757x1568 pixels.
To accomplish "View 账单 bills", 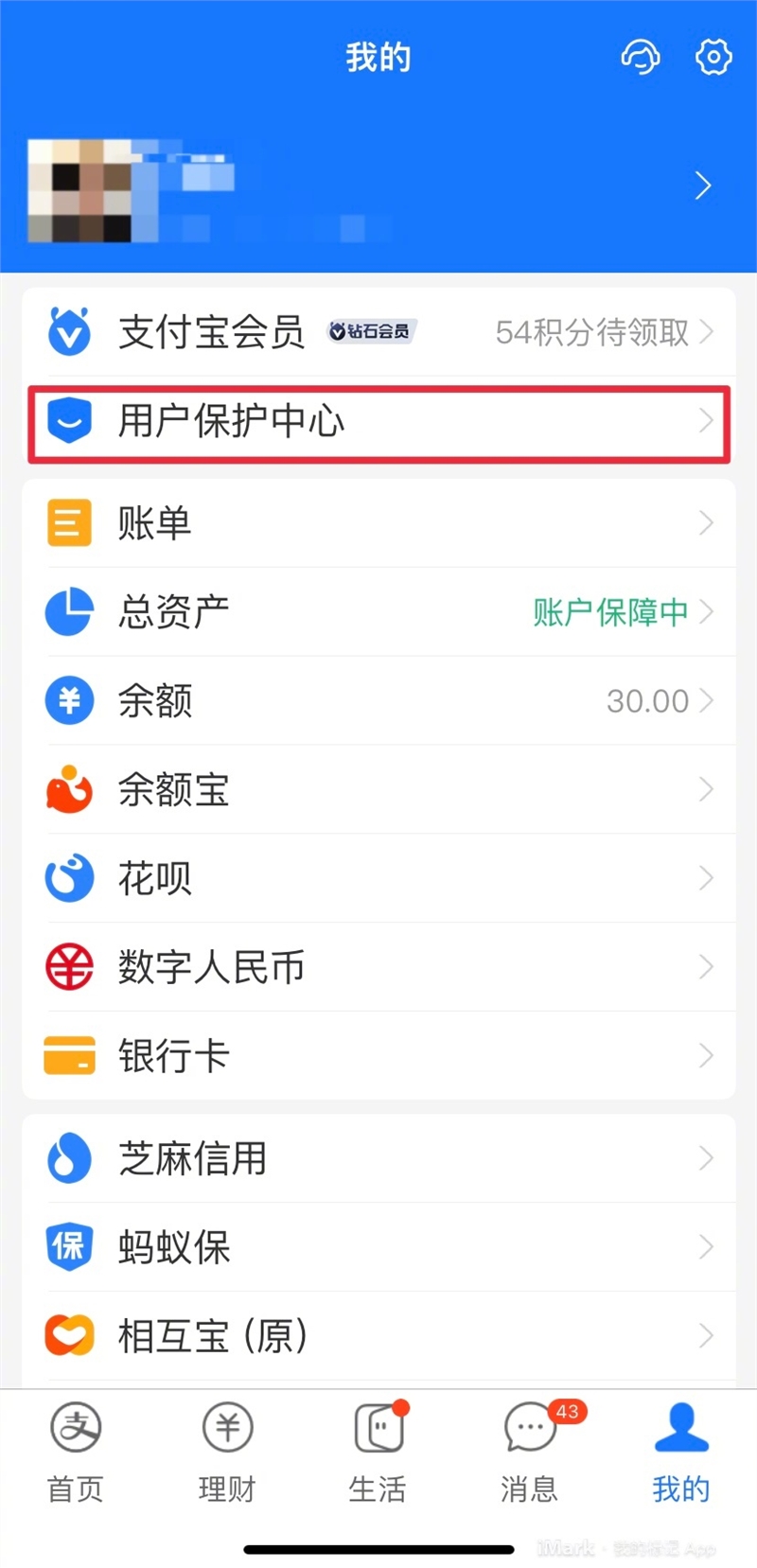I will click(378, 523).
